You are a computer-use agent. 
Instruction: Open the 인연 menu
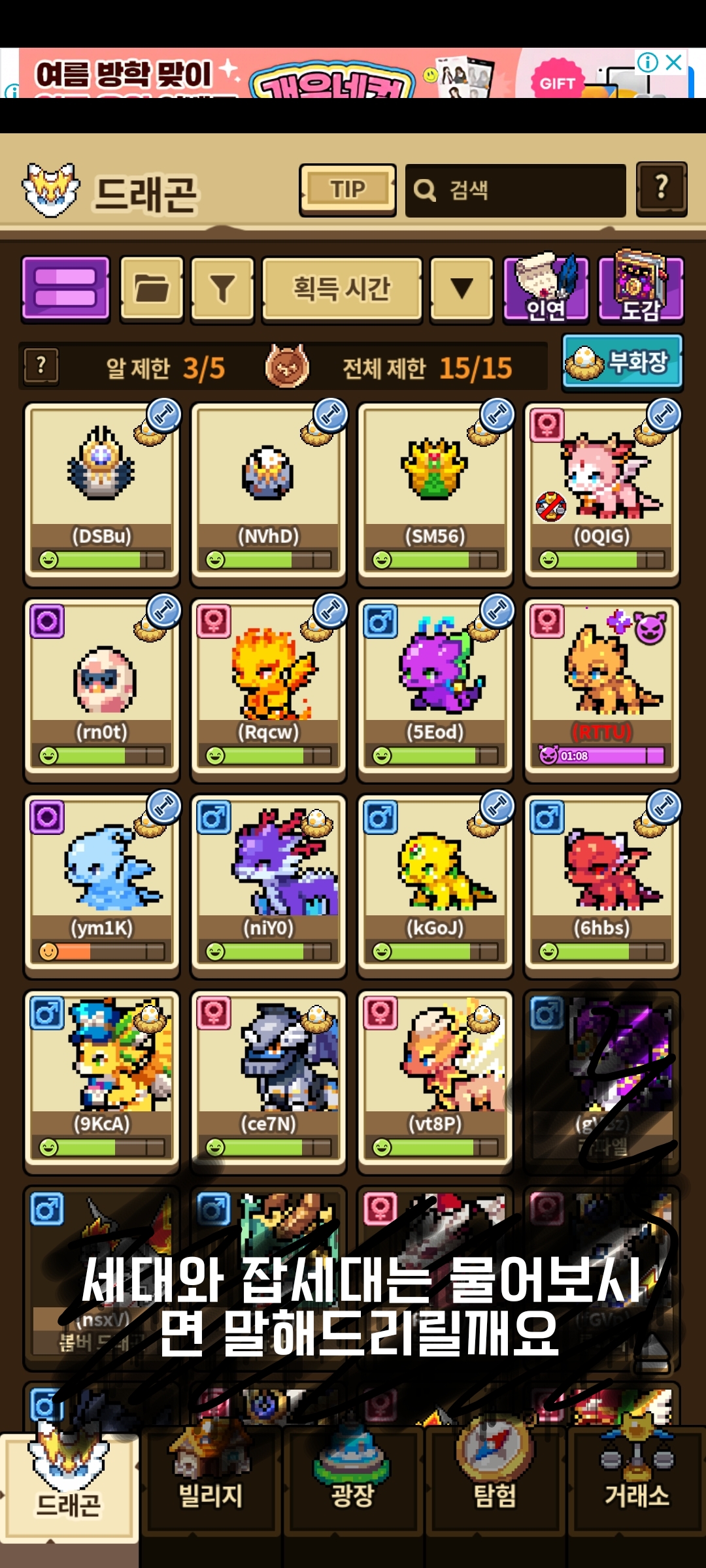click(x=545, y=289)
